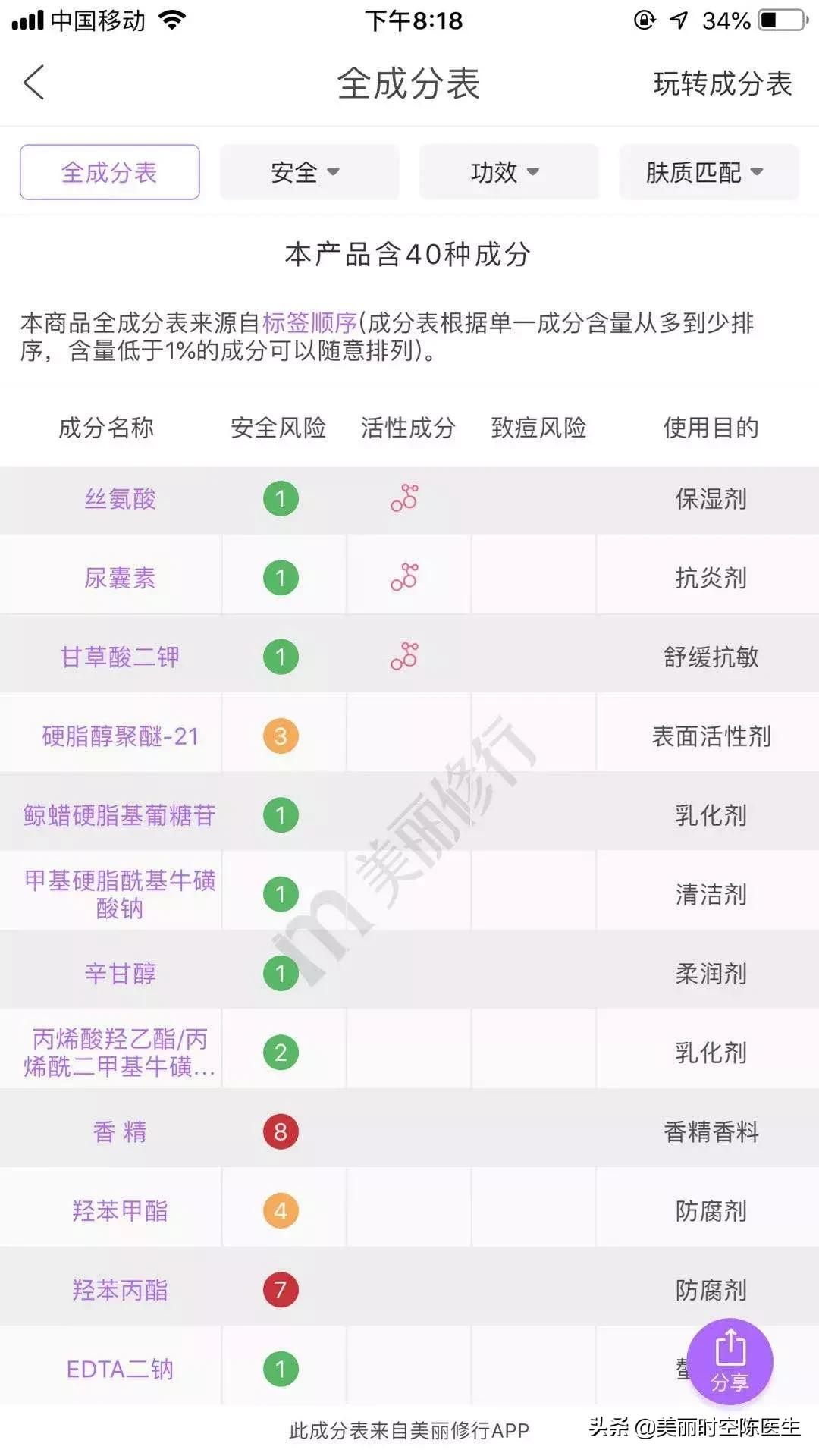The image size is (819, 1456).
Task: View details for 羟苯丙酯
Action: (120, 1290)
